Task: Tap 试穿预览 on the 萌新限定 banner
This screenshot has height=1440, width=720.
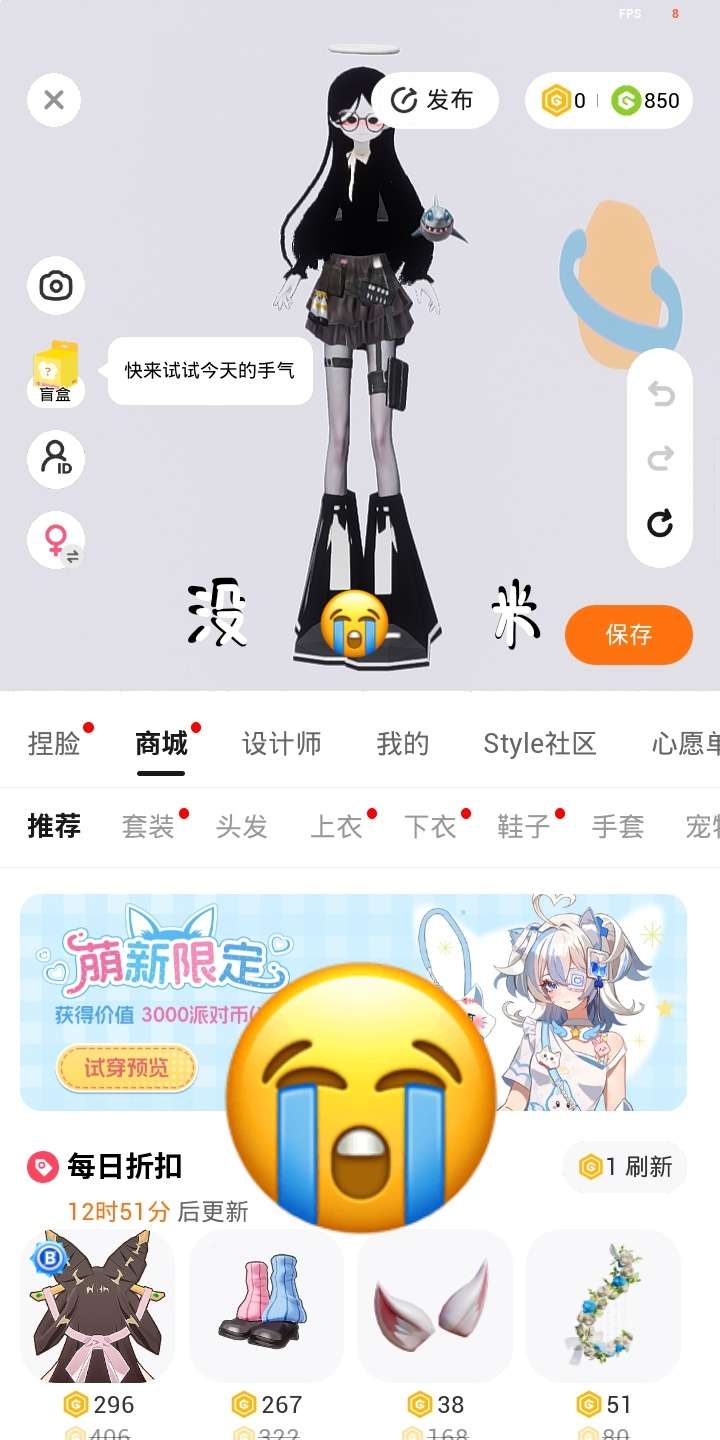Action: pyautogui.click(x=126, y=1068)
